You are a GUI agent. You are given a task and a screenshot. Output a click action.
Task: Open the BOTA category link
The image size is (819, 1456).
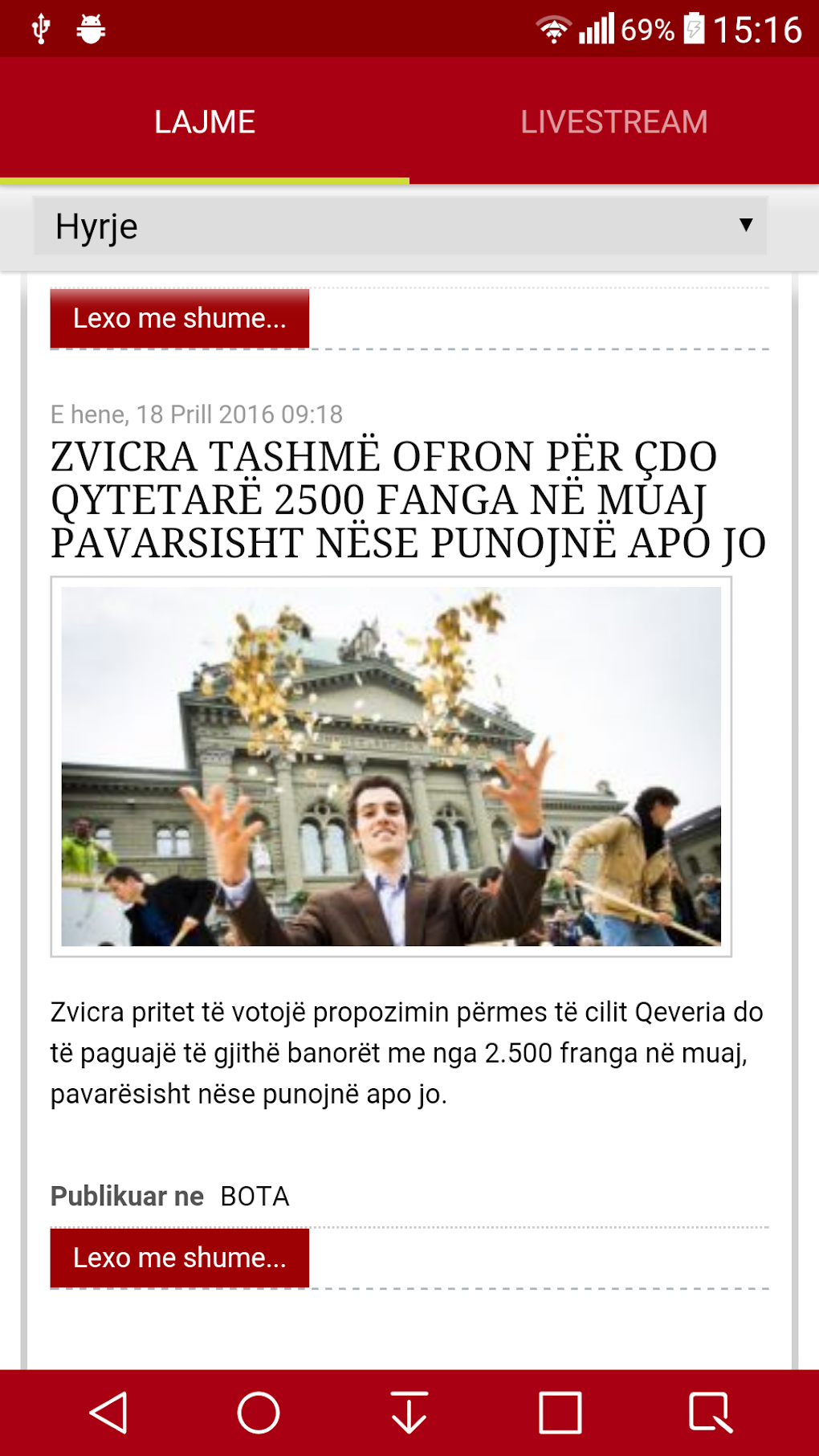[255, 1197]
